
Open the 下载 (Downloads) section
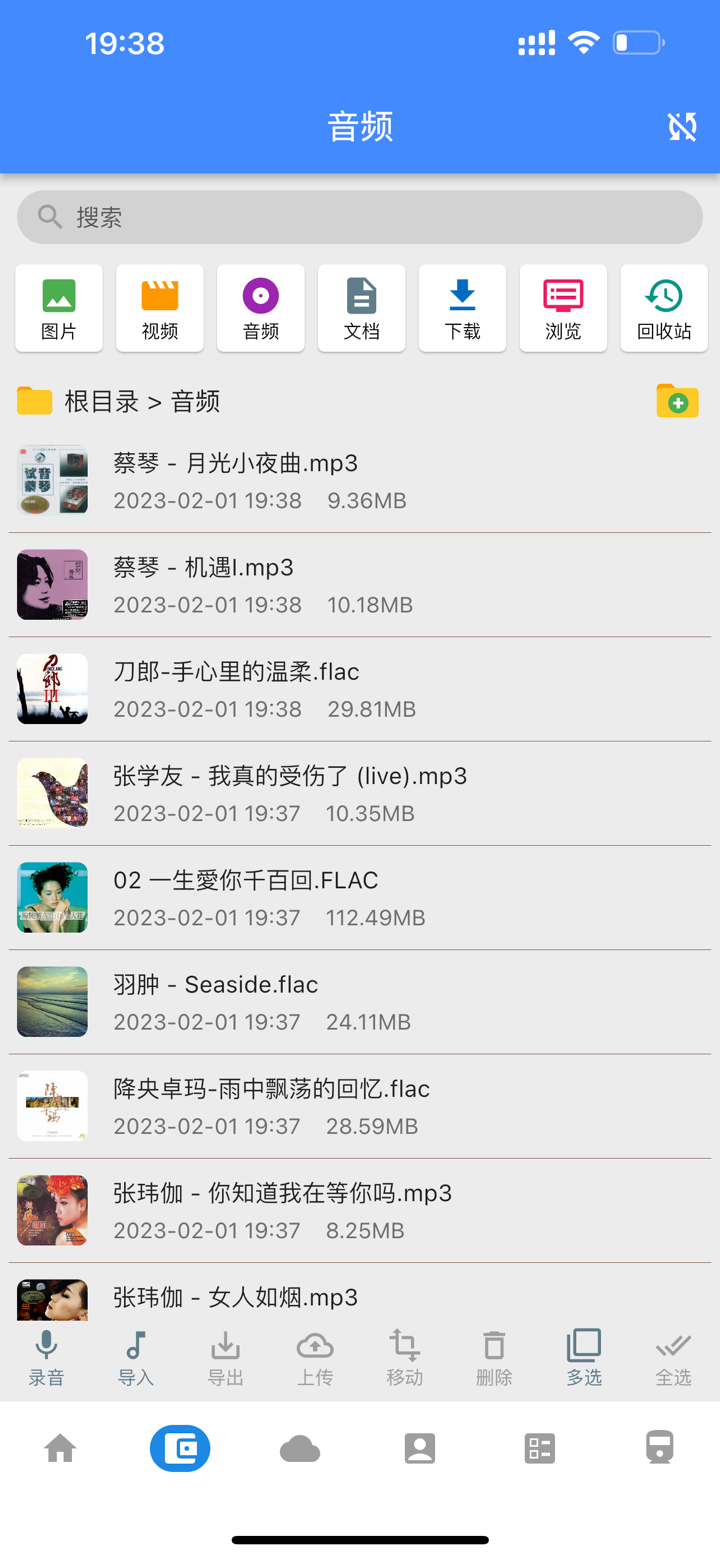click(x=462, y=308)
